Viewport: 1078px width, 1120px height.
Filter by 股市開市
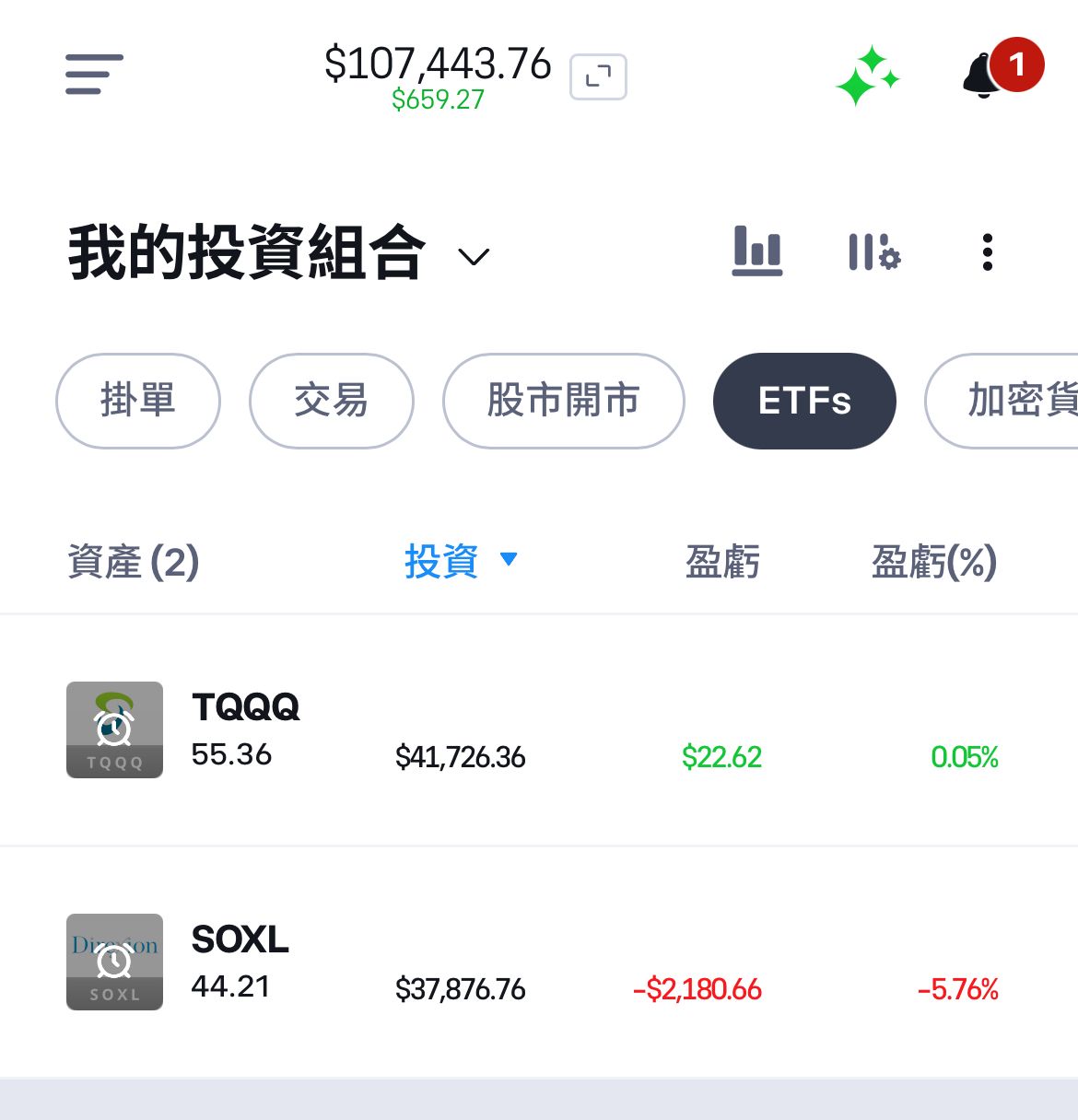563,401
